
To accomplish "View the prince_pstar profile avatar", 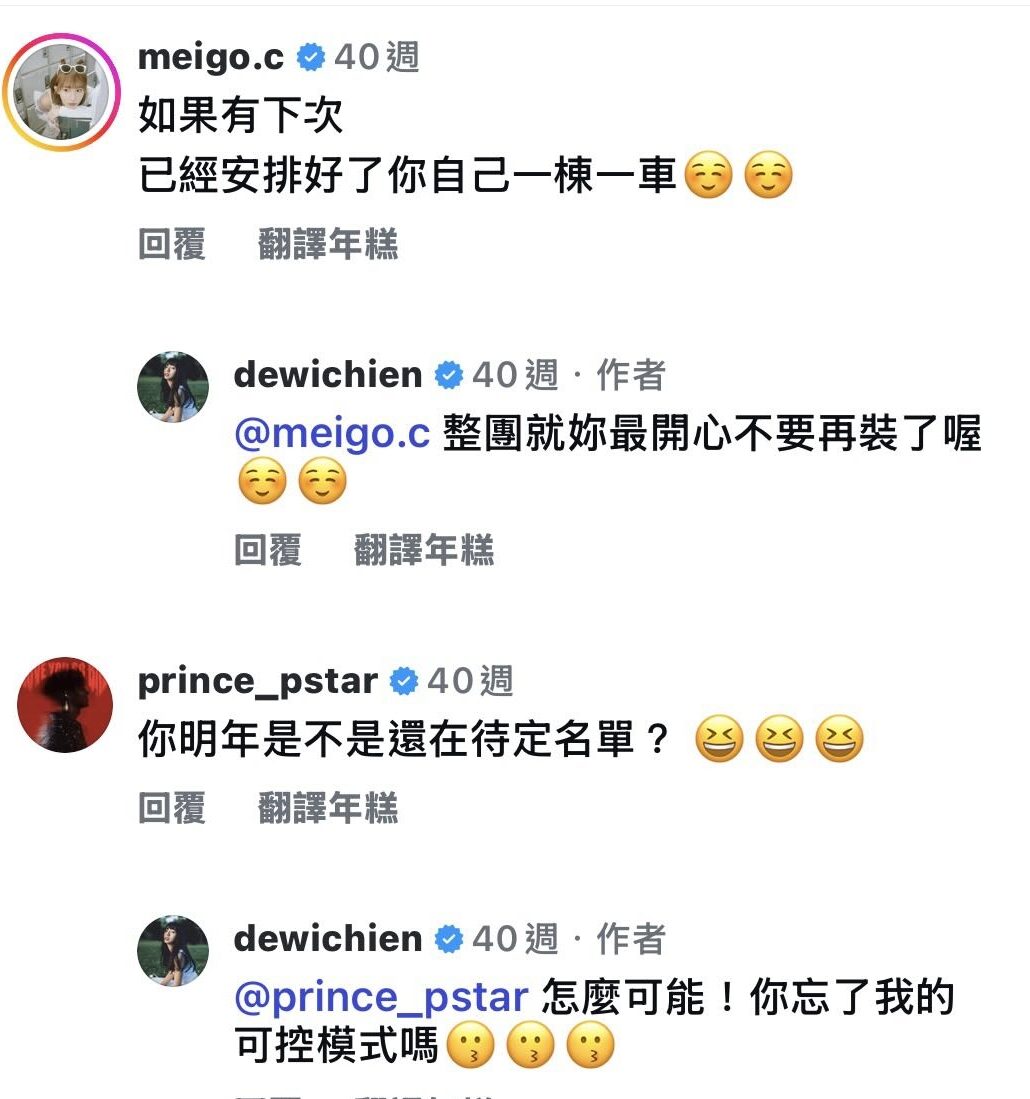I will click(x=65, y=704).
